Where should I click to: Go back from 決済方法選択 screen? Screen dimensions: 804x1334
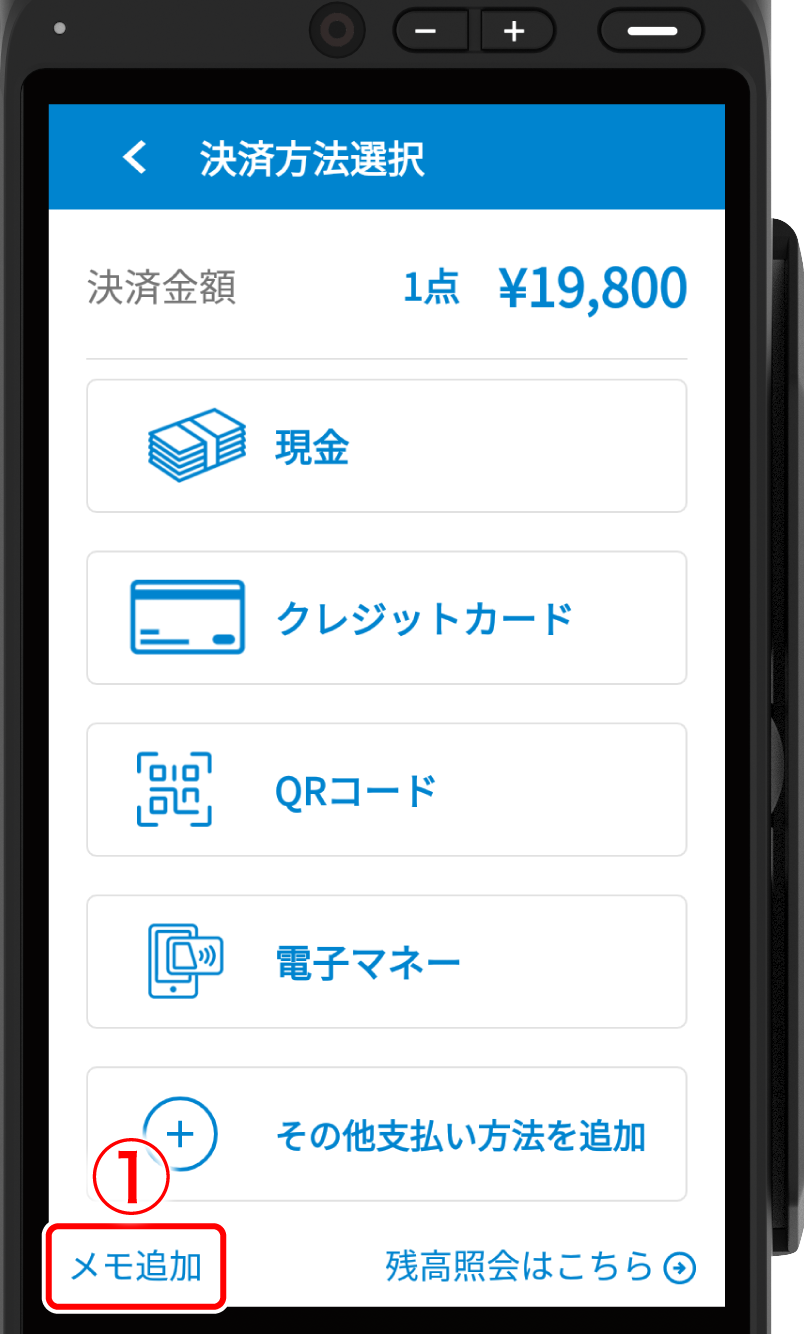click(135, 158)
